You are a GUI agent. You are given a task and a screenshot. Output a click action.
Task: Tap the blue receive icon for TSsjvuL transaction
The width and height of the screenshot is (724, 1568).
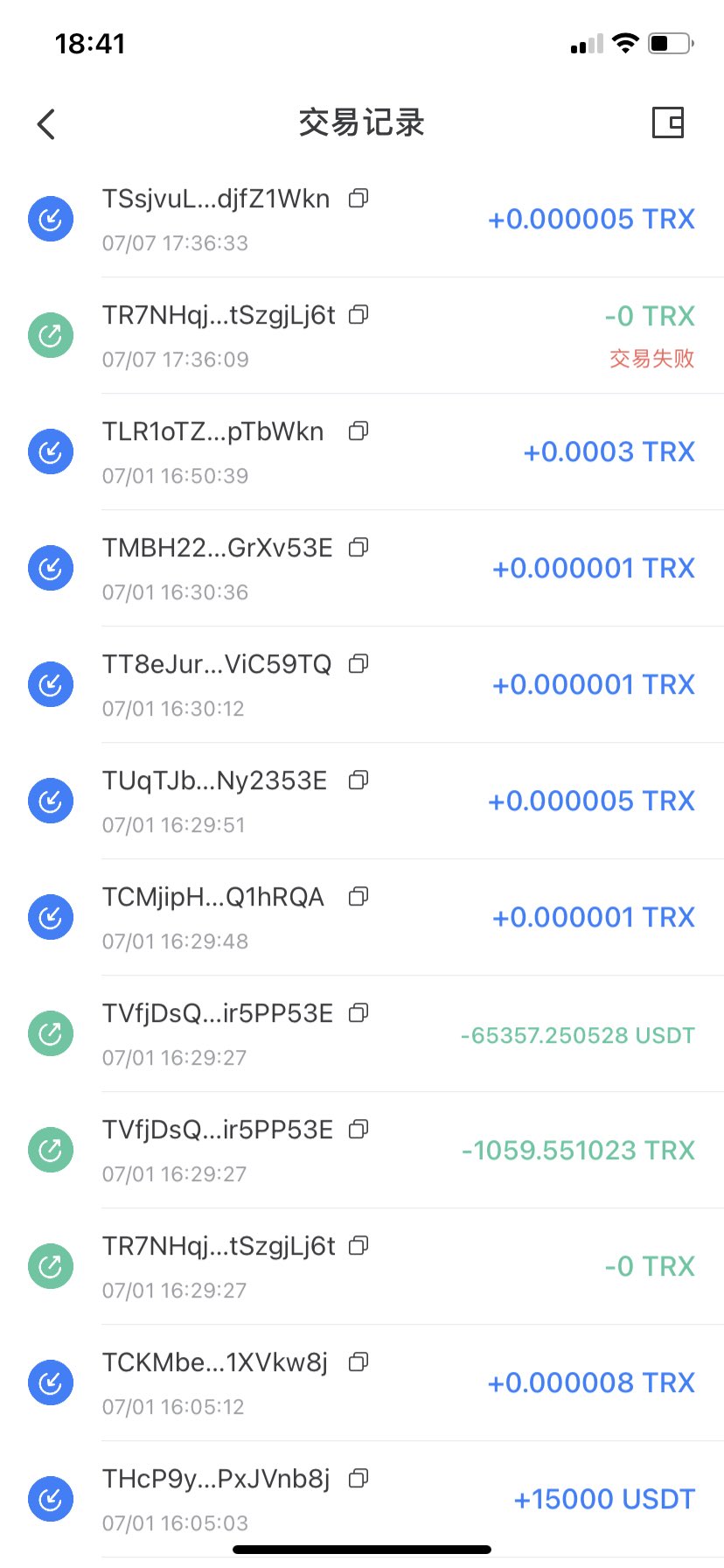pos(50,219)
